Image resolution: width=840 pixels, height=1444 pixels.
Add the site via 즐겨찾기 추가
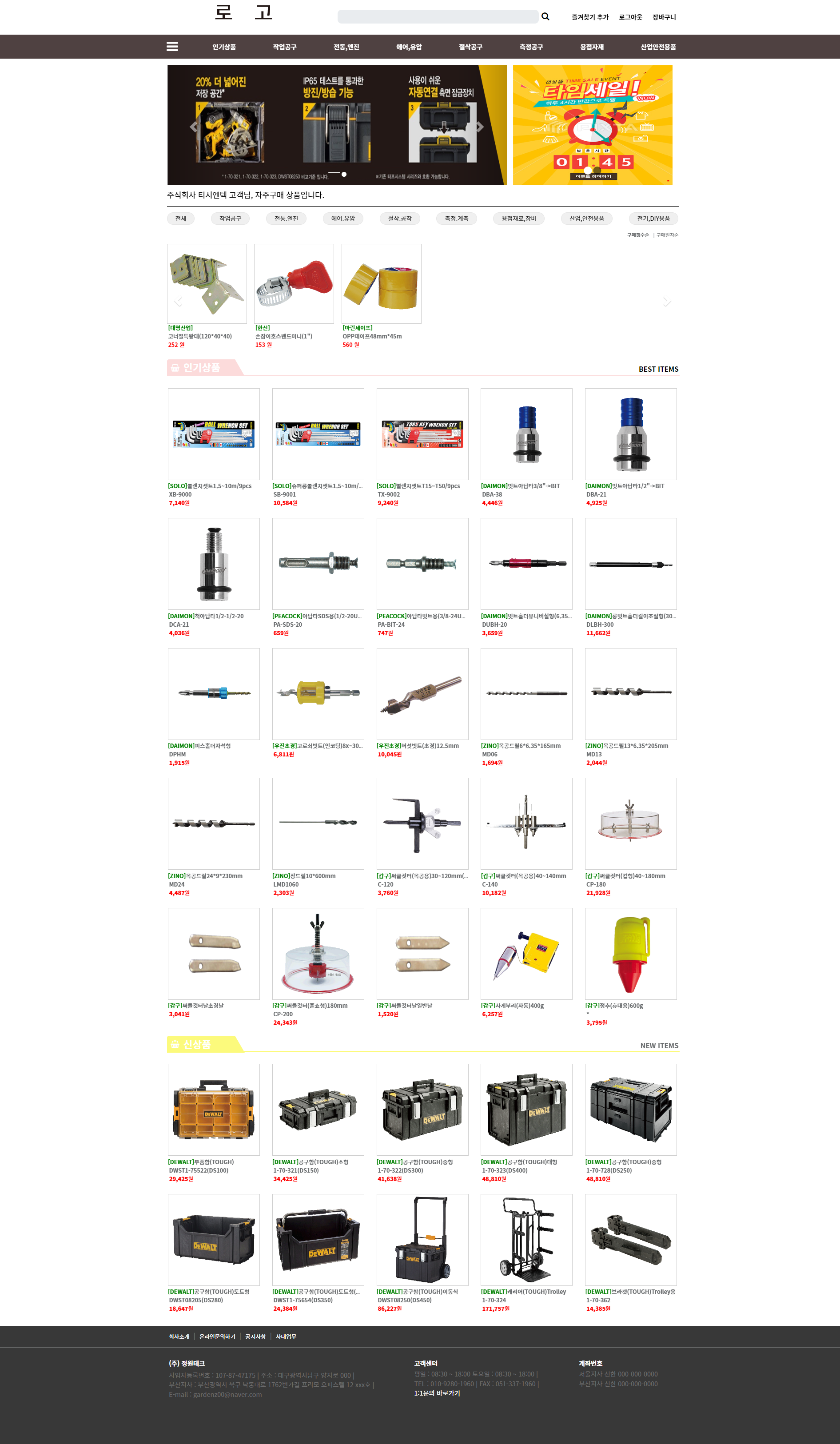tap(589, 17)
